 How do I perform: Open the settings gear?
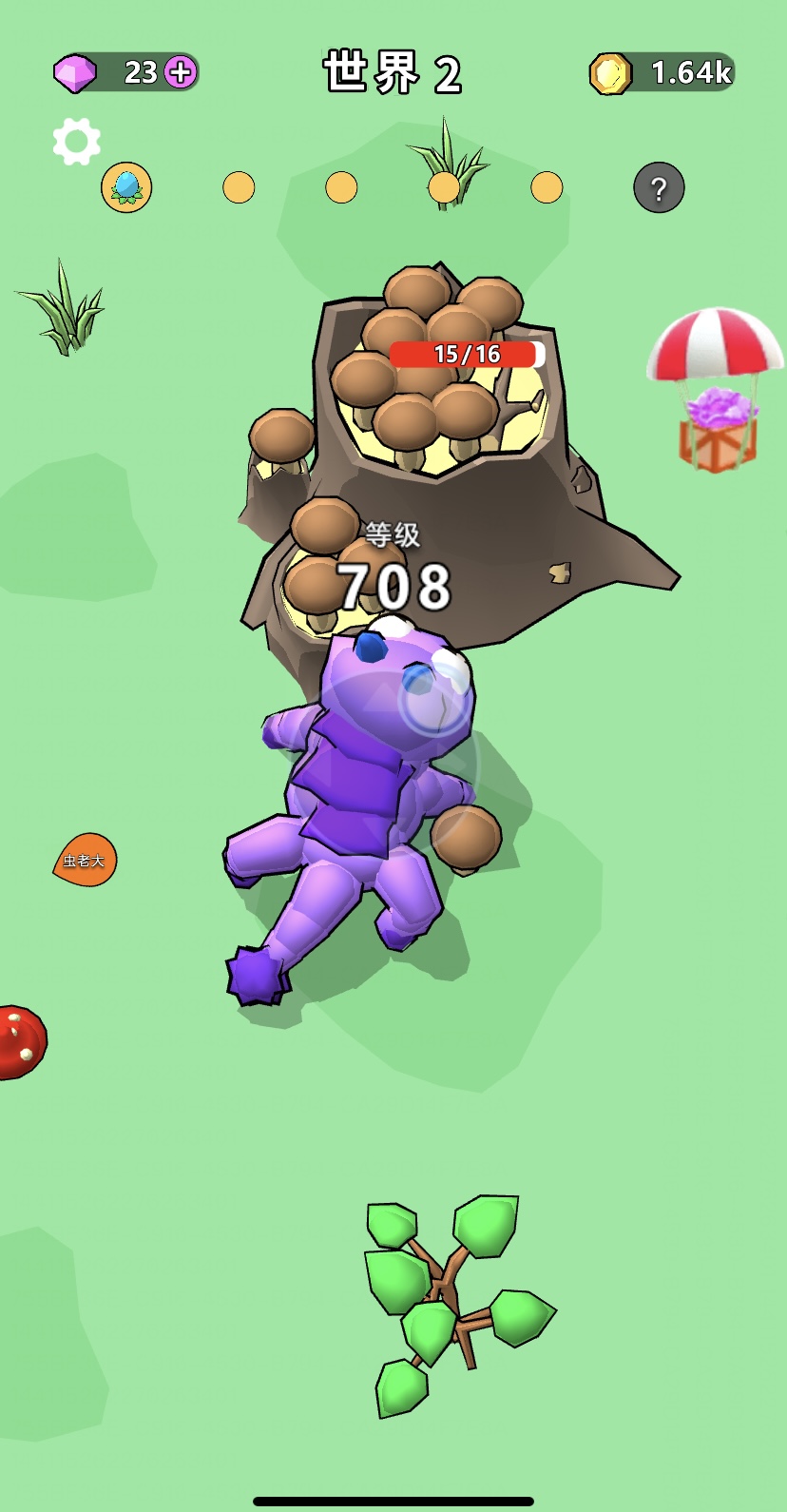pos(76,142)
